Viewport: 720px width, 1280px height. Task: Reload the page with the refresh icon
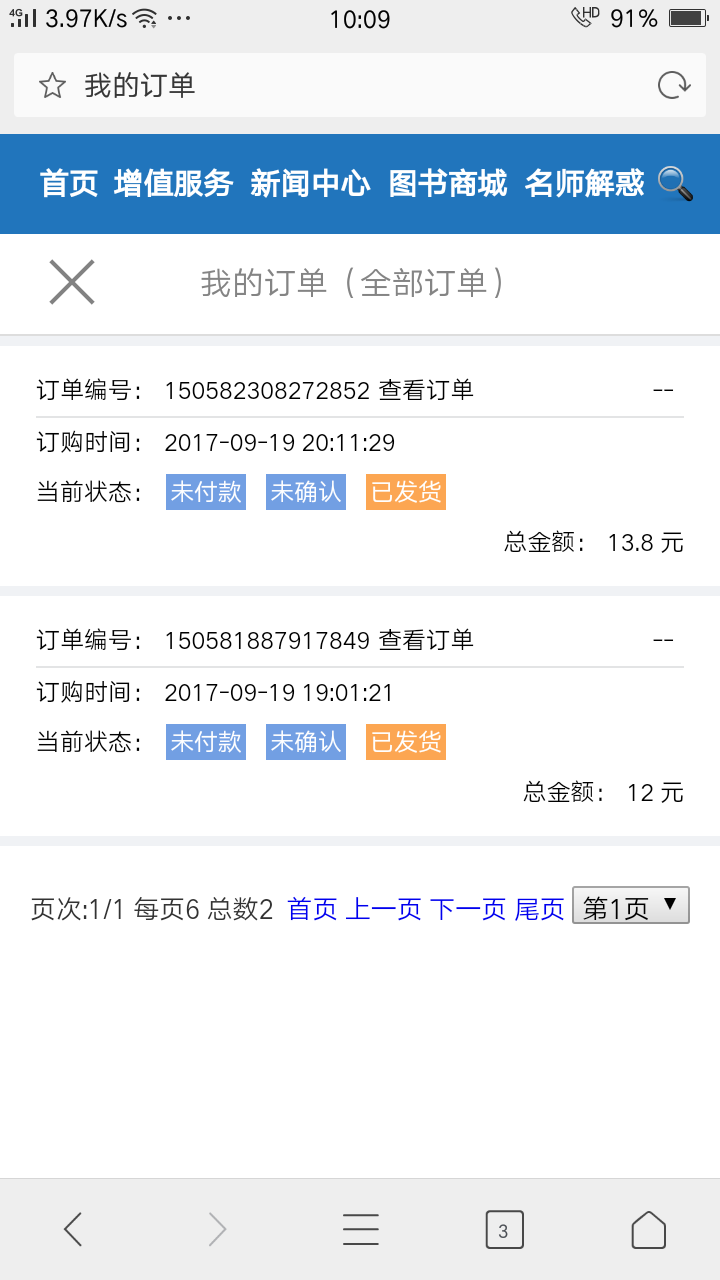(674, 86)
